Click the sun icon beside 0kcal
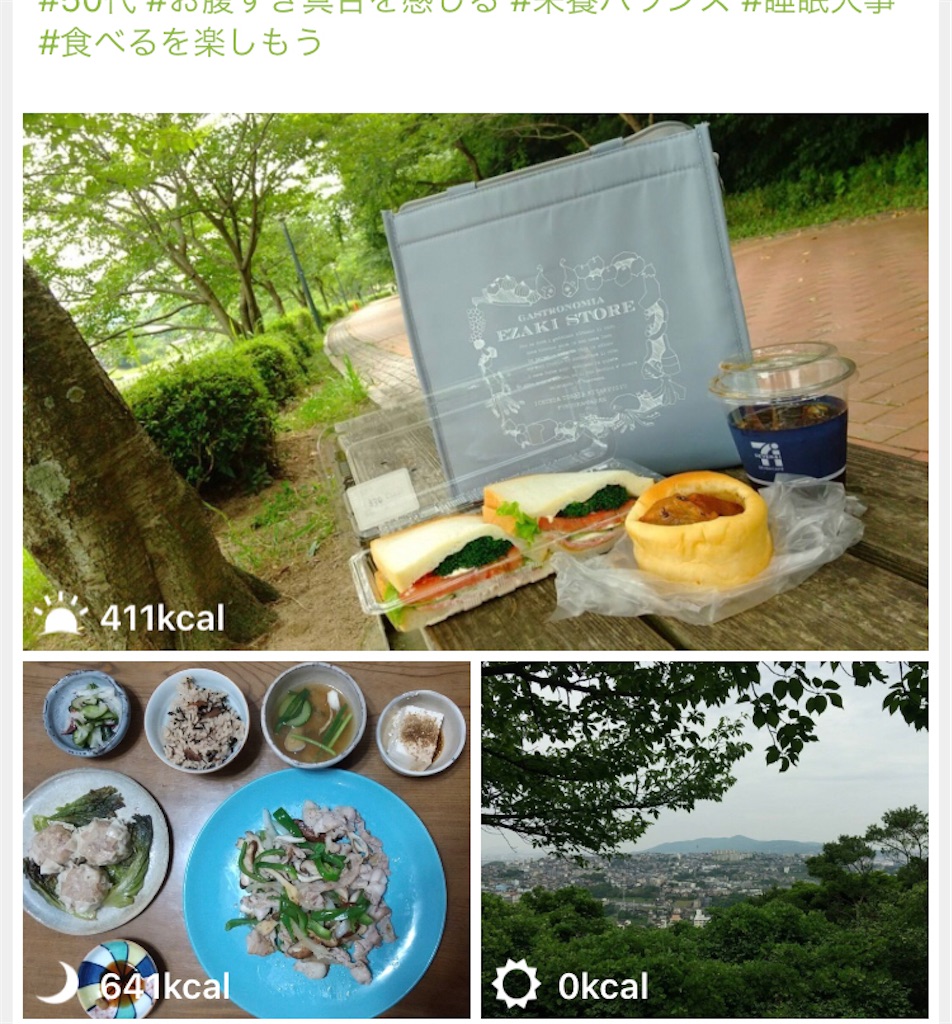 coord(516,983)
